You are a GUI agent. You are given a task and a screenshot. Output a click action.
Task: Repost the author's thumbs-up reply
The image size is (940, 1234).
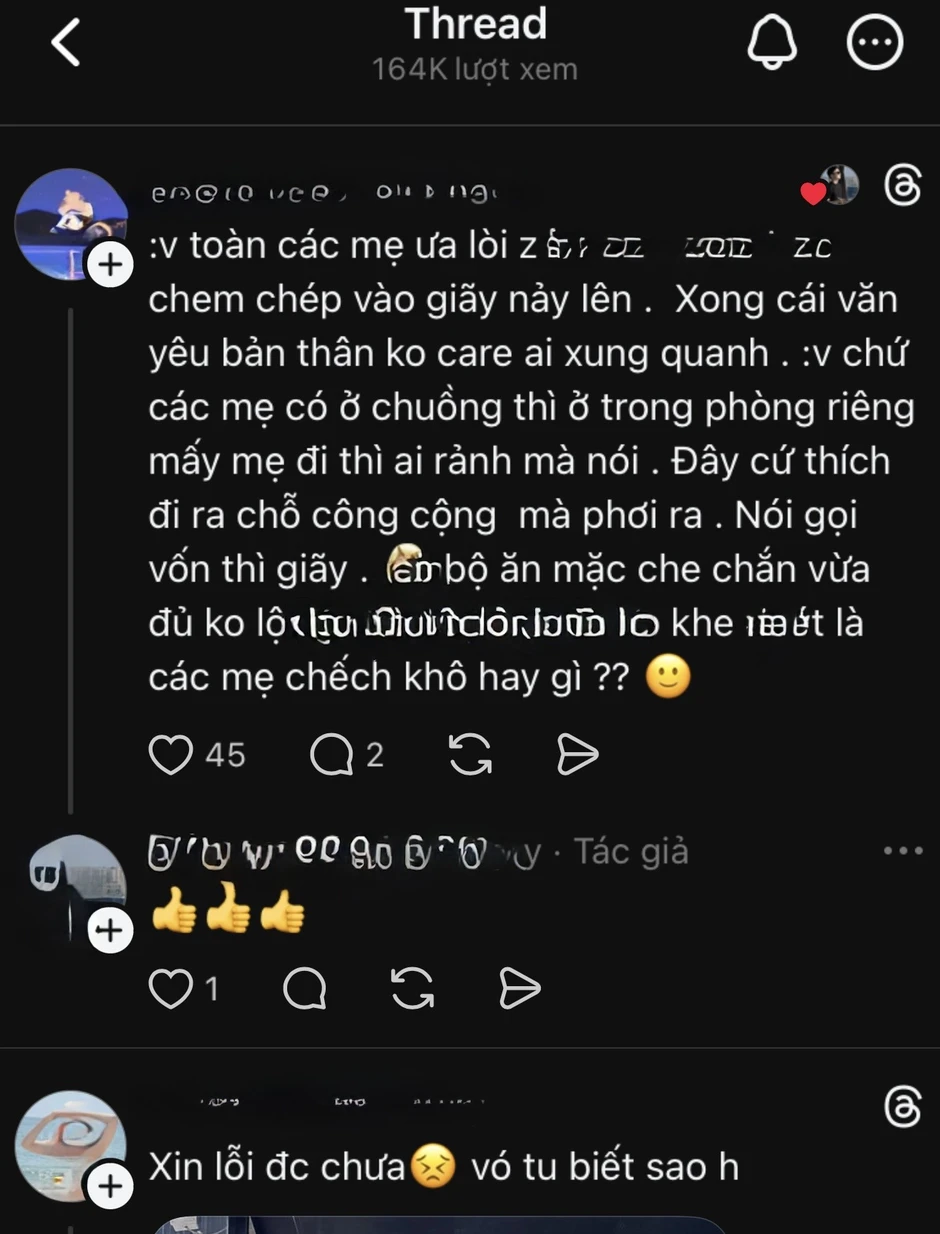coord(413,988)
